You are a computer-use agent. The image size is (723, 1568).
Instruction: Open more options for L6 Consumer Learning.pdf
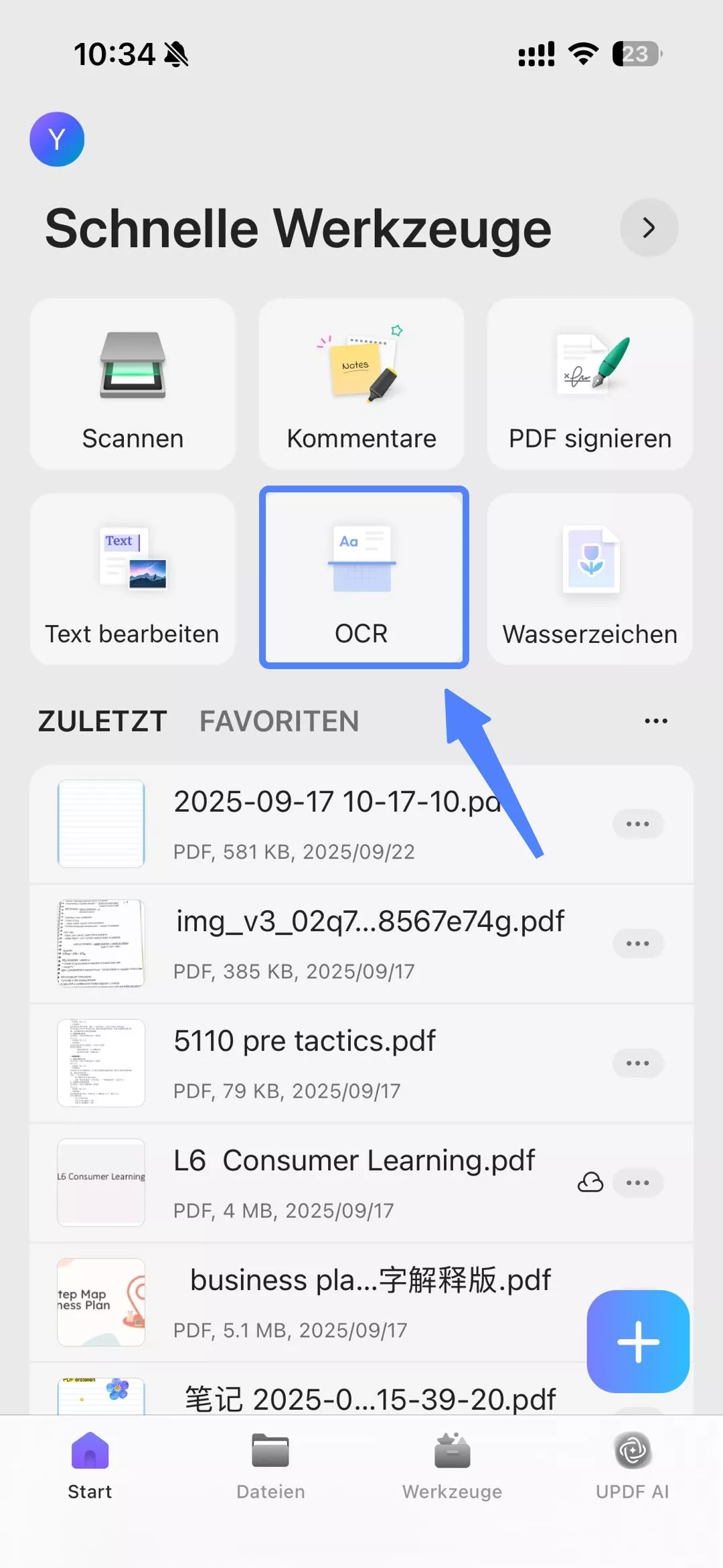tap(637, 1183)
